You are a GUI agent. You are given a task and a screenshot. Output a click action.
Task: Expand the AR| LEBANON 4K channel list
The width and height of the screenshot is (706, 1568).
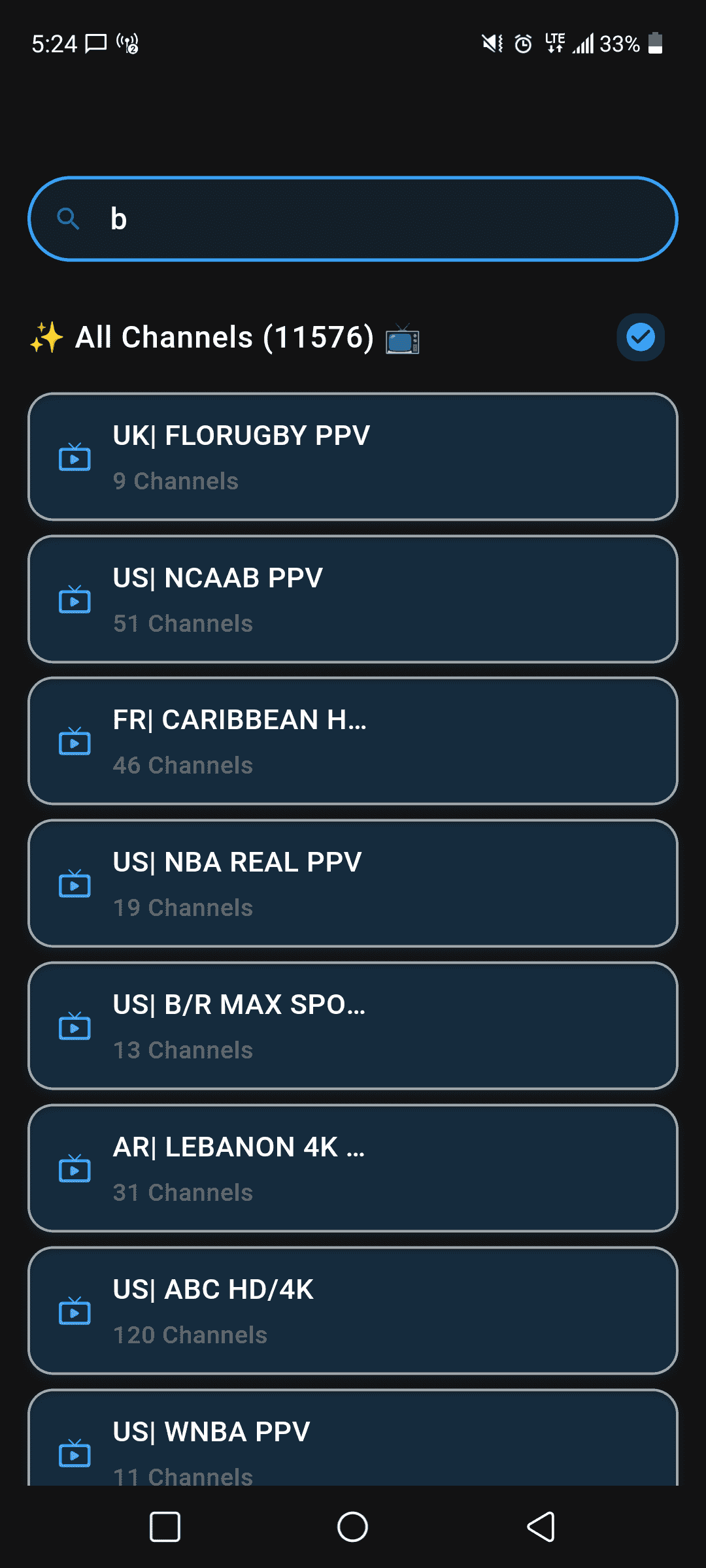(x=353, y=1169)
